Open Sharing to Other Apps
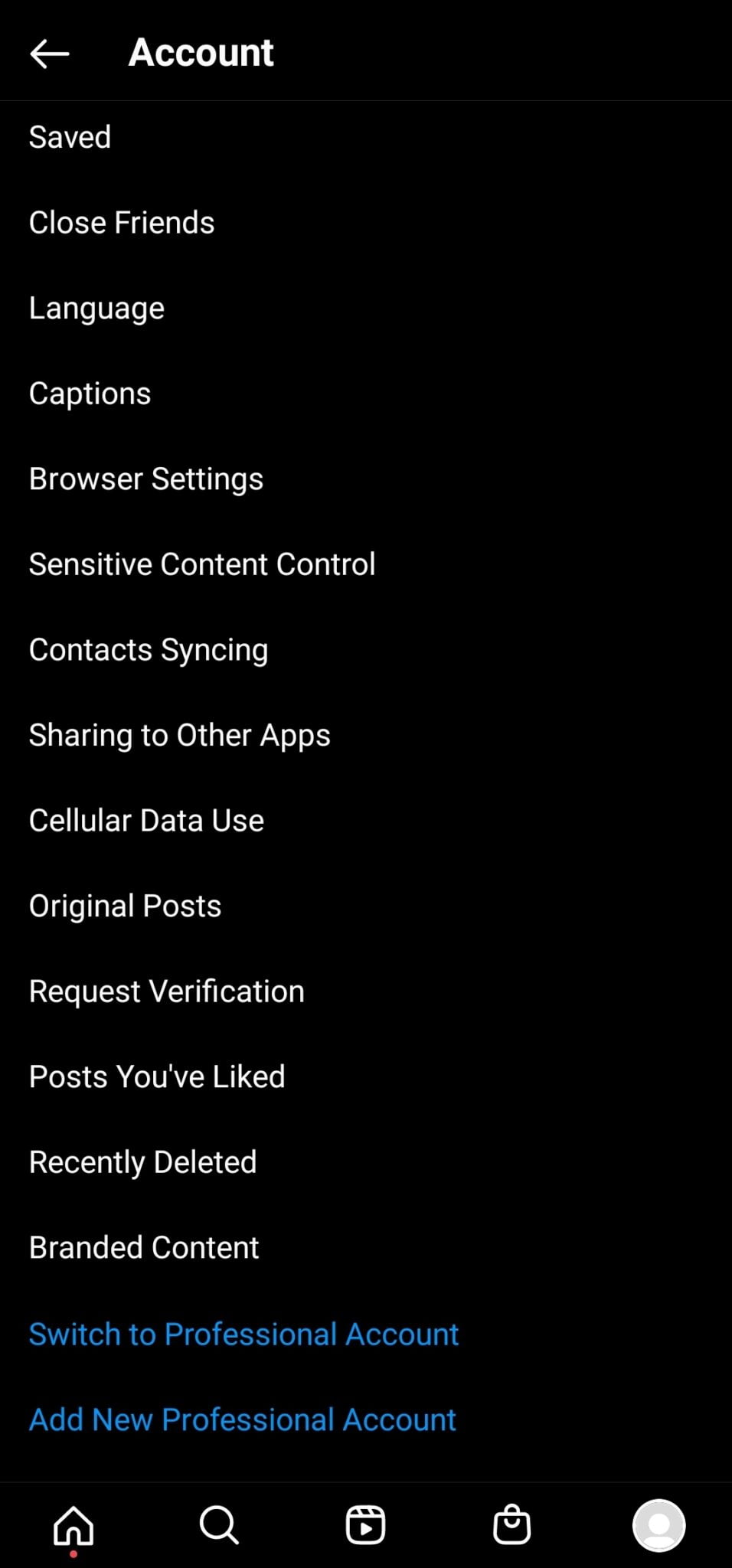The image size is (732, 1568). click(x=366, y=735)
